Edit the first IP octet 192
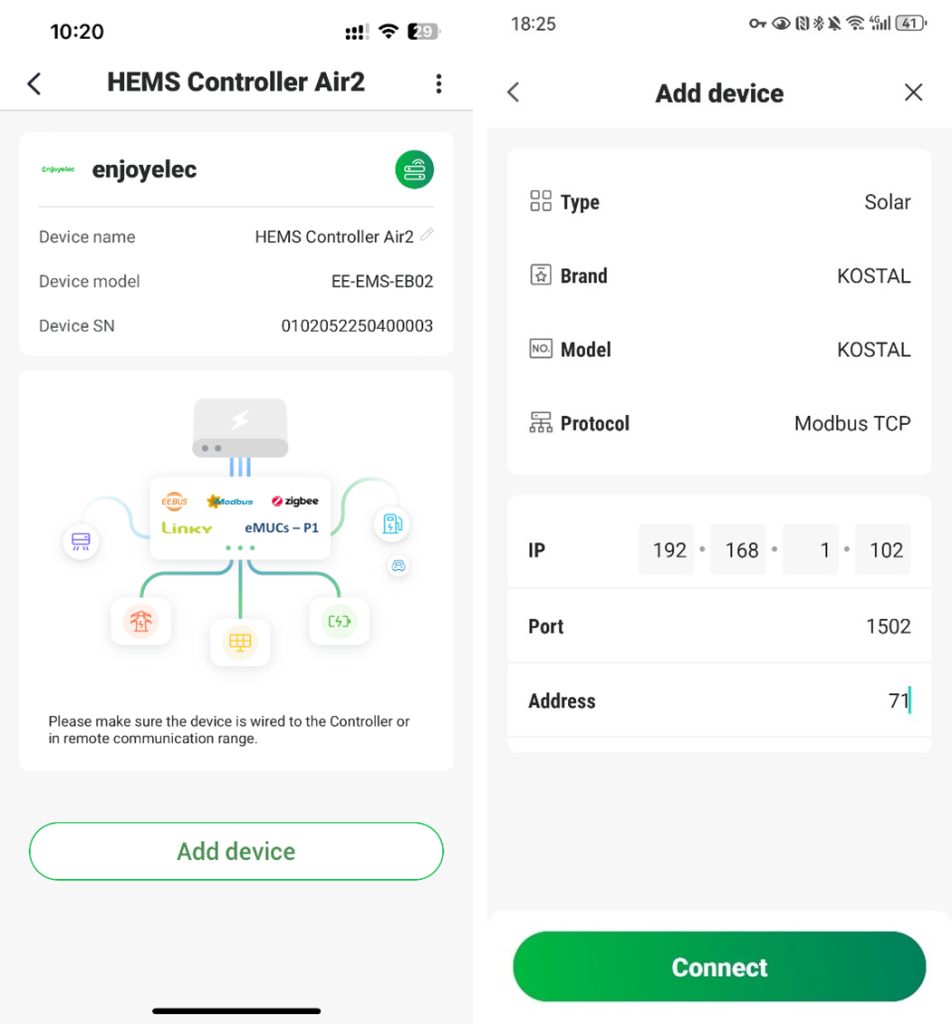The width and height of the screenshot is (952, 1024). click(x=667, y=550)
